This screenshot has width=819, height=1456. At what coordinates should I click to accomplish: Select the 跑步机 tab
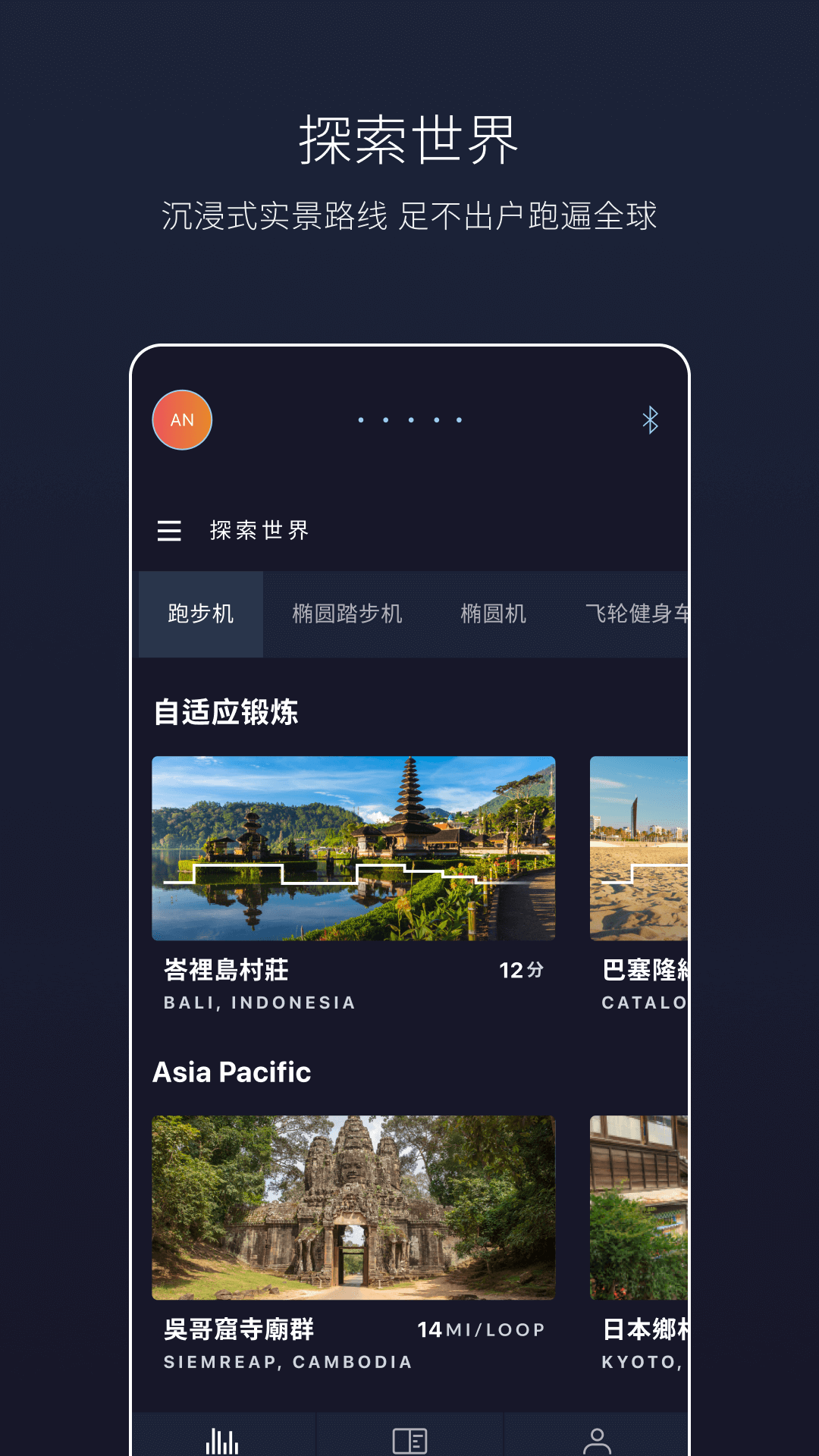coord(201,613)
